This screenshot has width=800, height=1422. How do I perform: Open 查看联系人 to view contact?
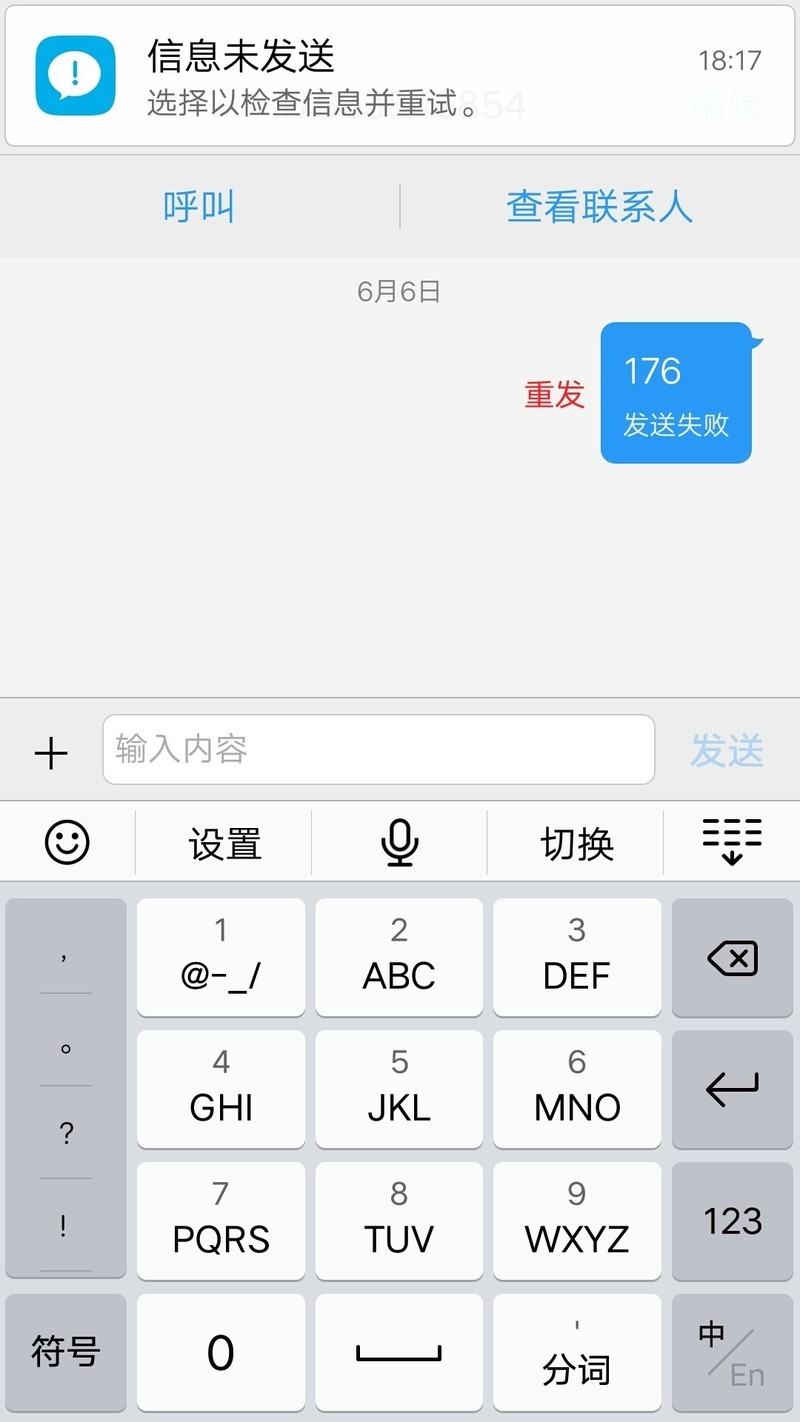tap(598, 207)
